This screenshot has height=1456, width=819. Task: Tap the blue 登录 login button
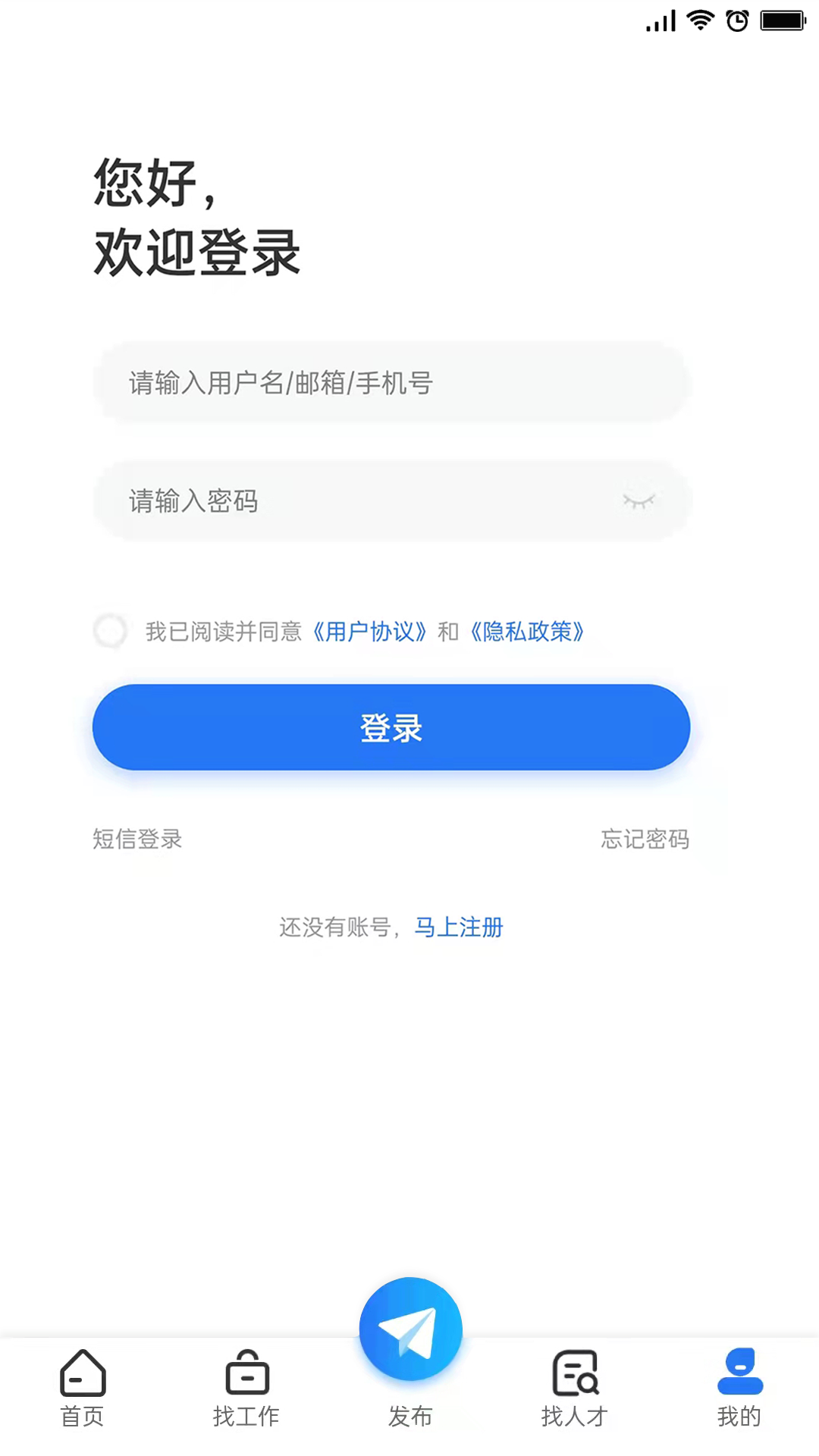(x=391, y=726)
